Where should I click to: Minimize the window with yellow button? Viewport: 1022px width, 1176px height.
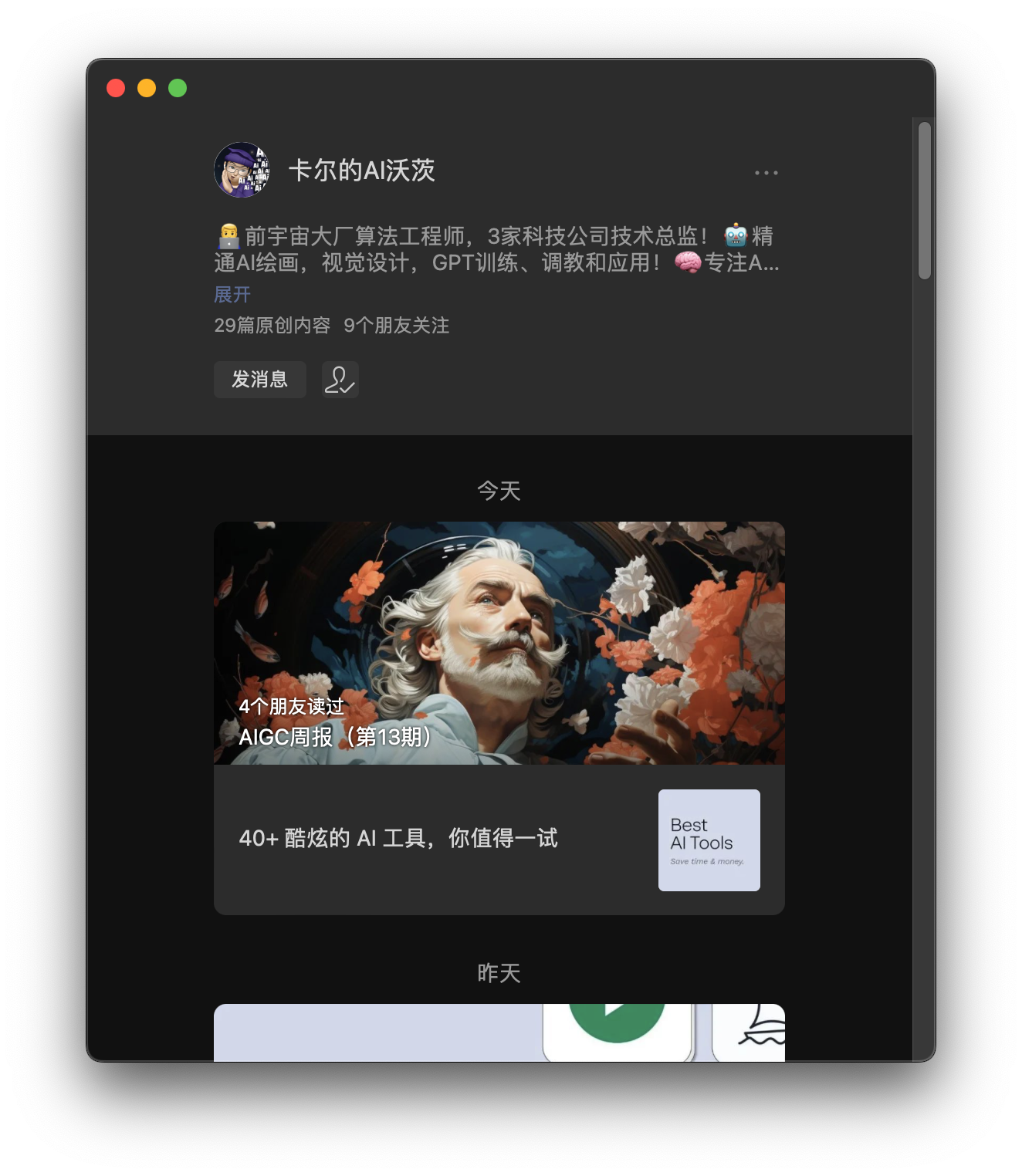(x=147, y=88)
